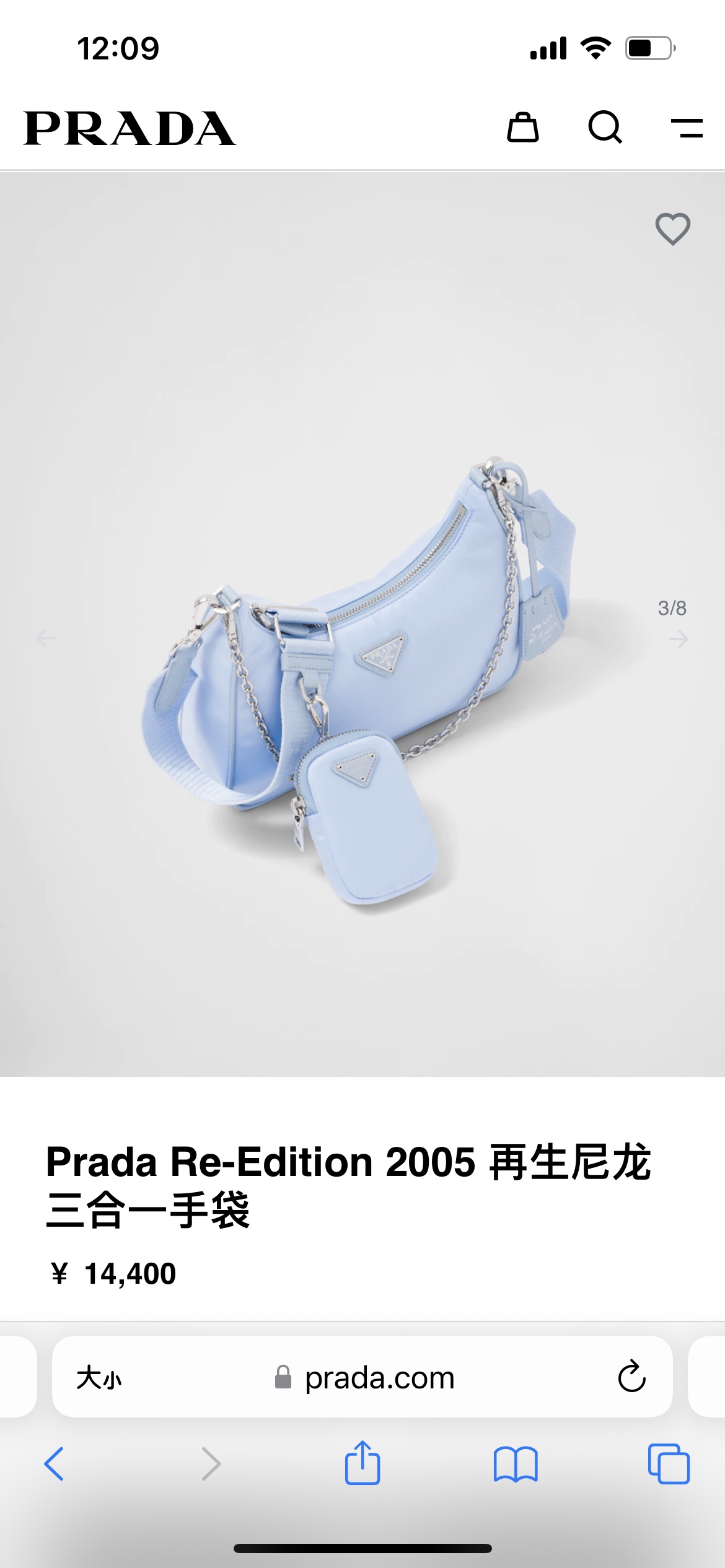This screenshot has width=725, height=1568.
Task: Open the shopping bag
Action: (523, 128)
